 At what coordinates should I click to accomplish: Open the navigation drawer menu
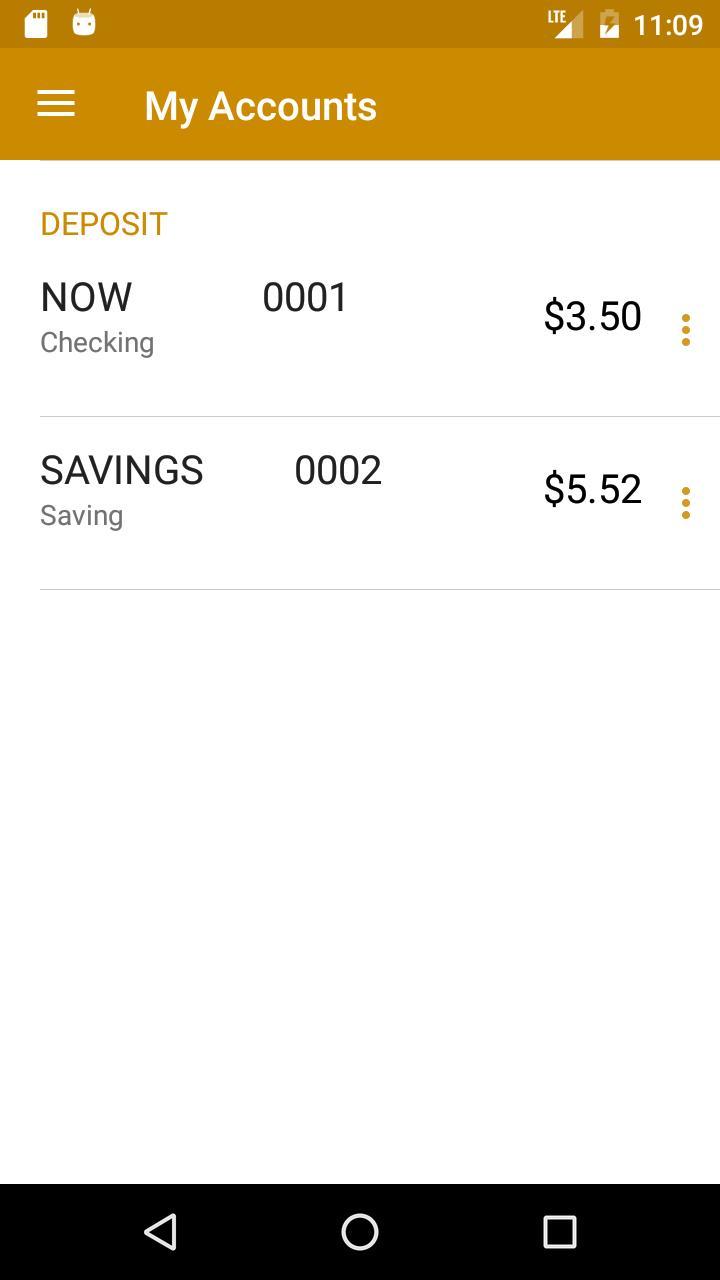point(55,103)
